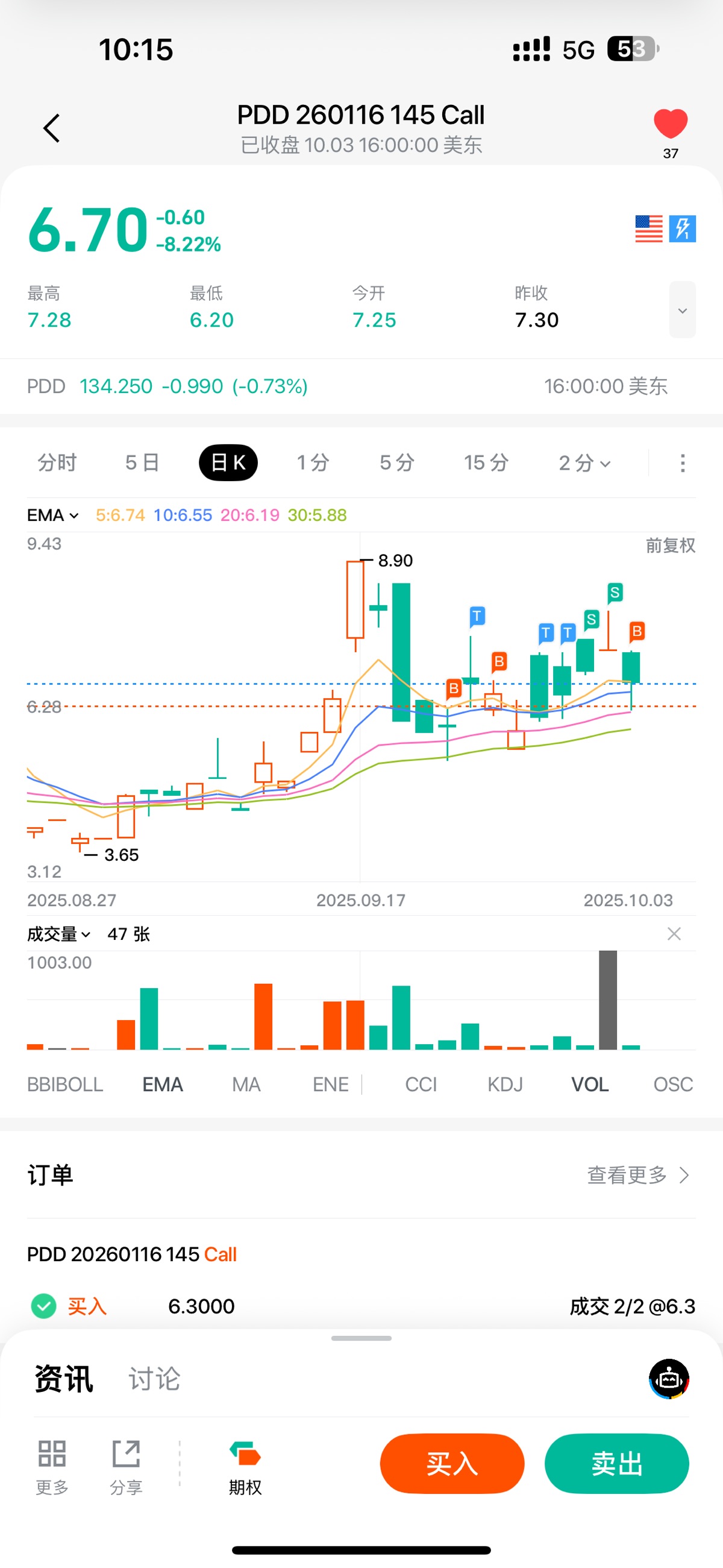Switch chart to 5日 view

point(142,462)
